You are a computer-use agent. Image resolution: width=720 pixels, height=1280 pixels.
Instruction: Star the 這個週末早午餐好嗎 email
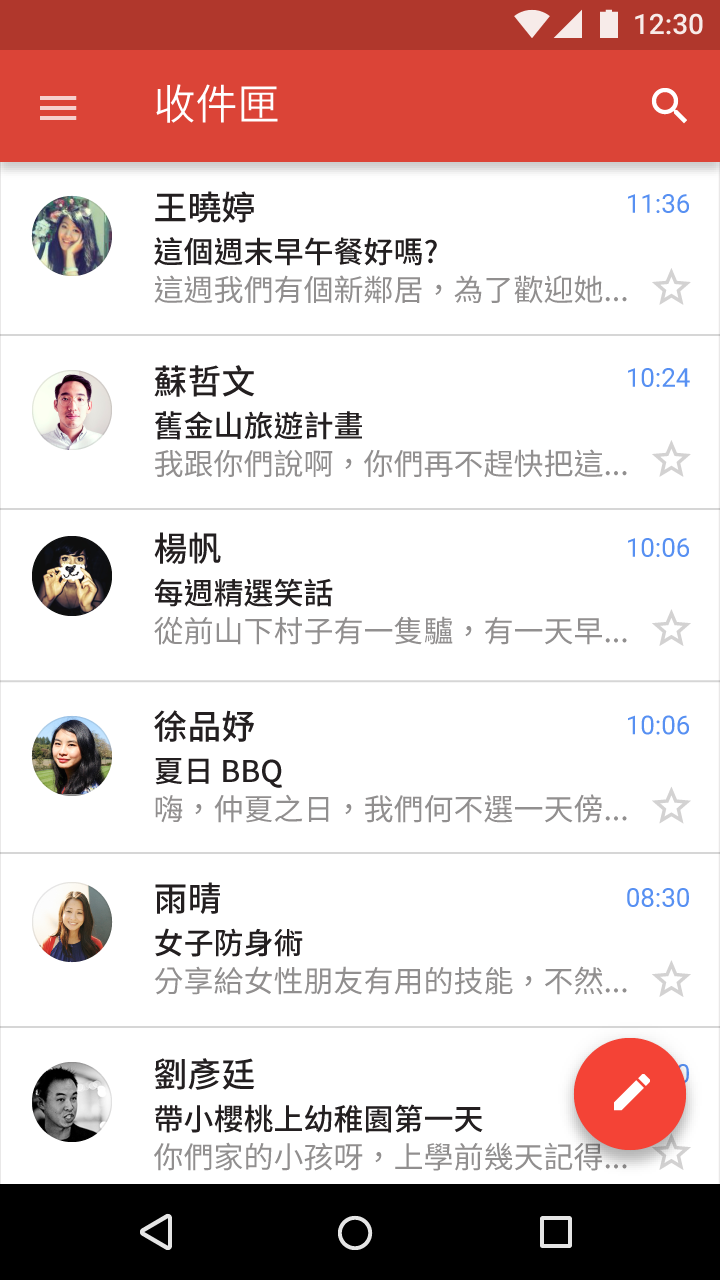pos(671,289)
